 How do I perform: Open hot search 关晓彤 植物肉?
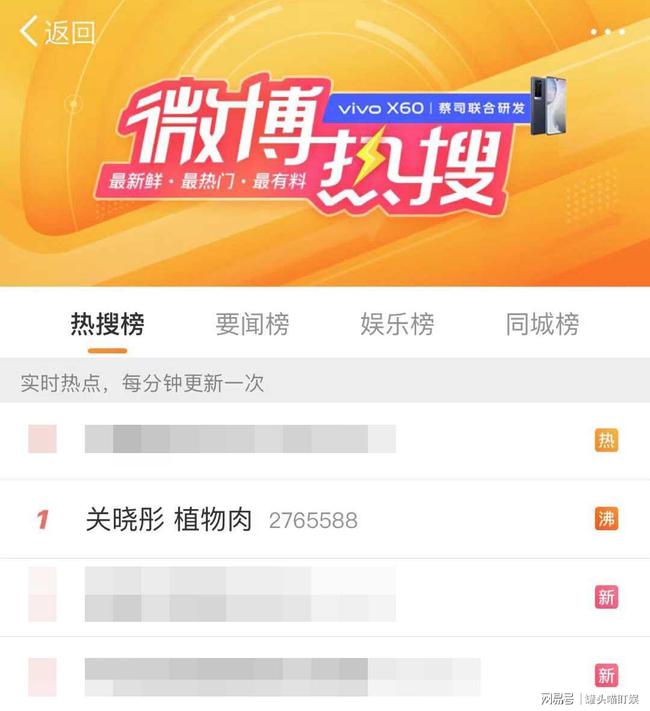pos(170,520)
